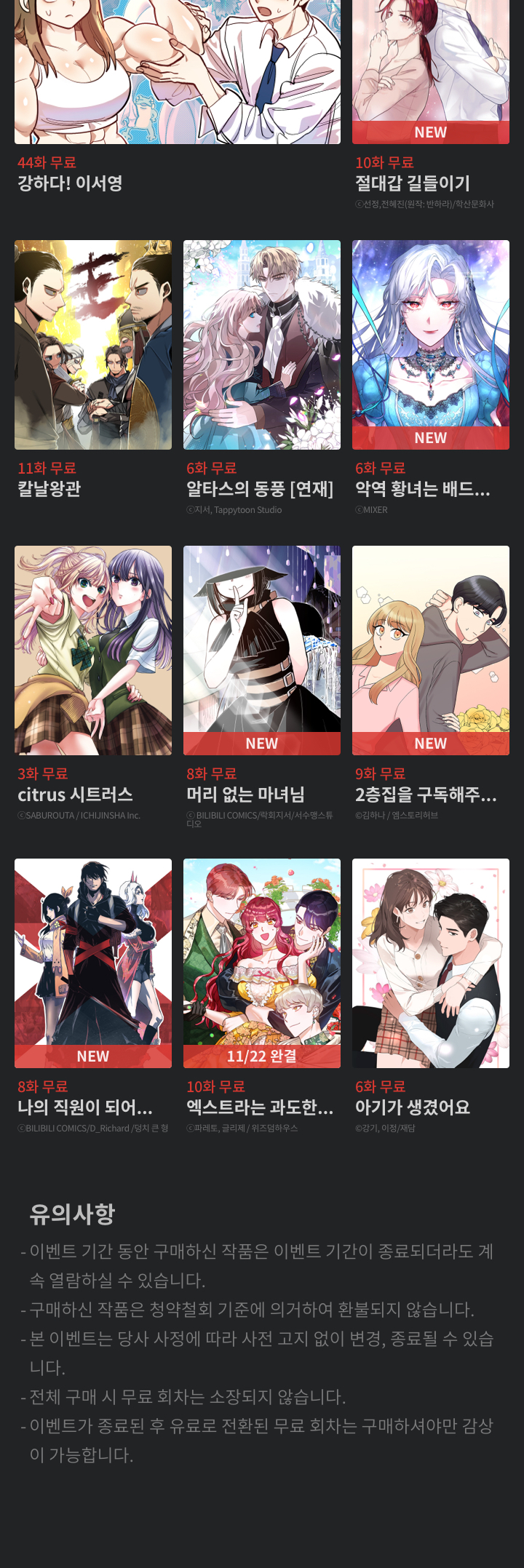Screen dimensions: 524x1568
Task: Open 2층집을 구독해주... card
Action: [x=430, y=650]
